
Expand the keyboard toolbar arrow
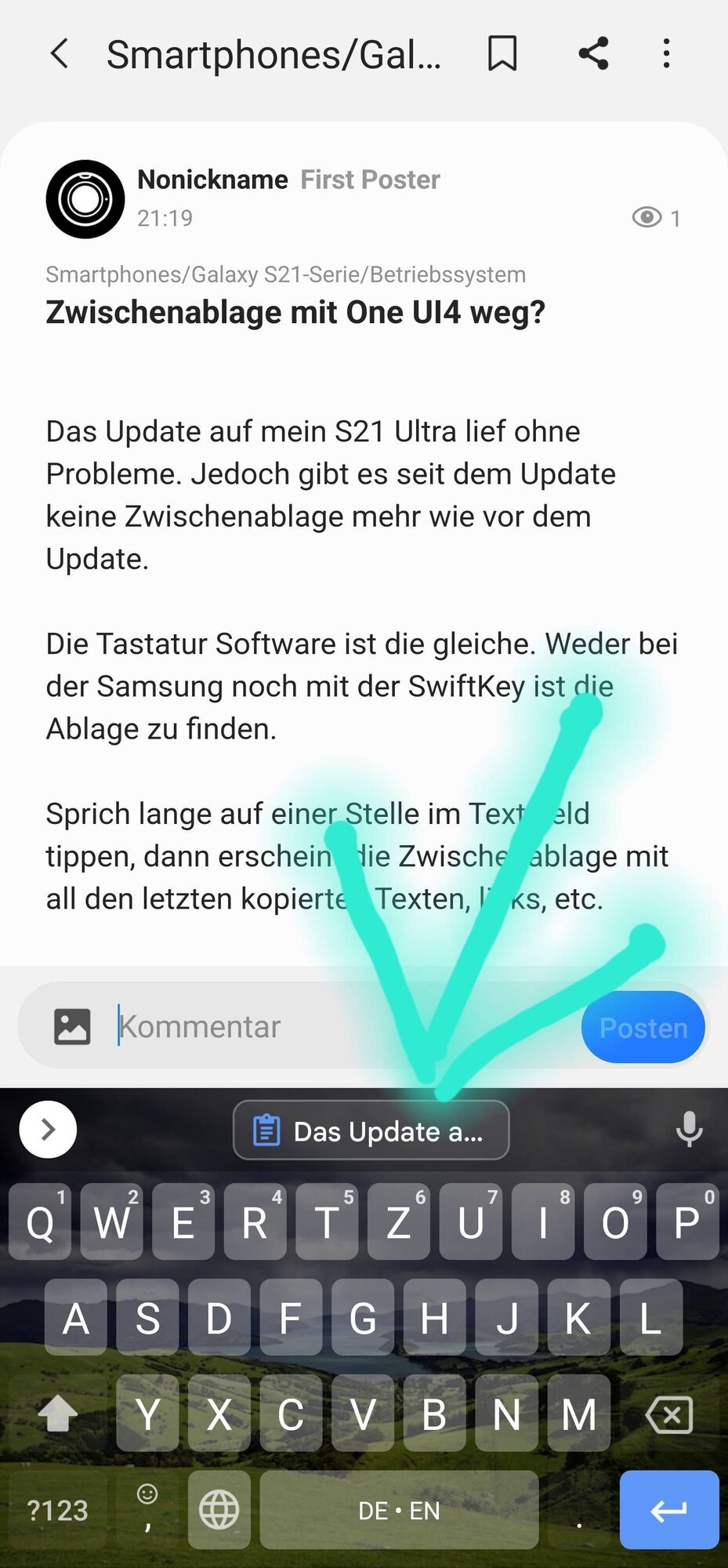point(48,1130)
